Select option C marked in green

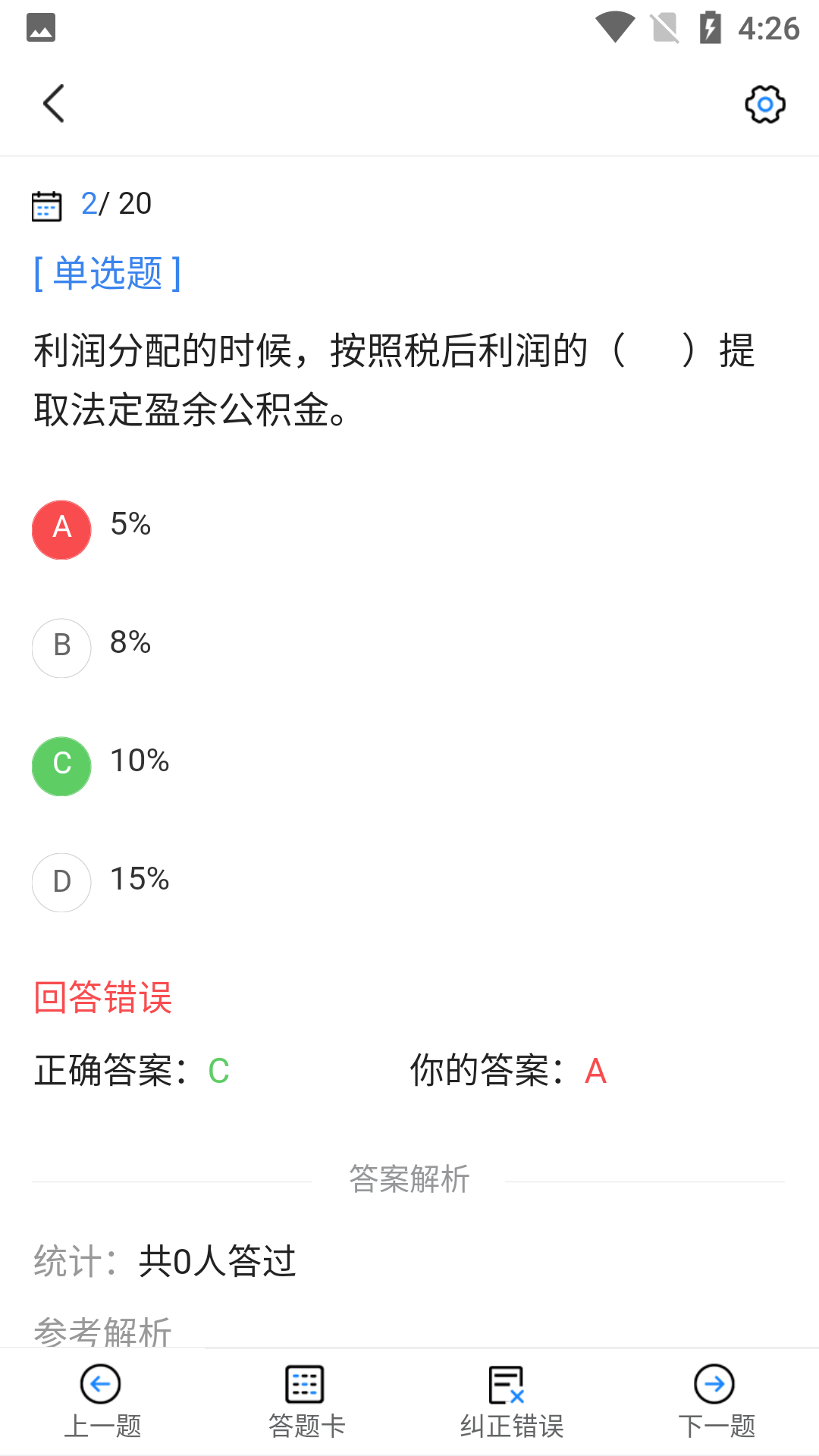[x=61, y=765]
